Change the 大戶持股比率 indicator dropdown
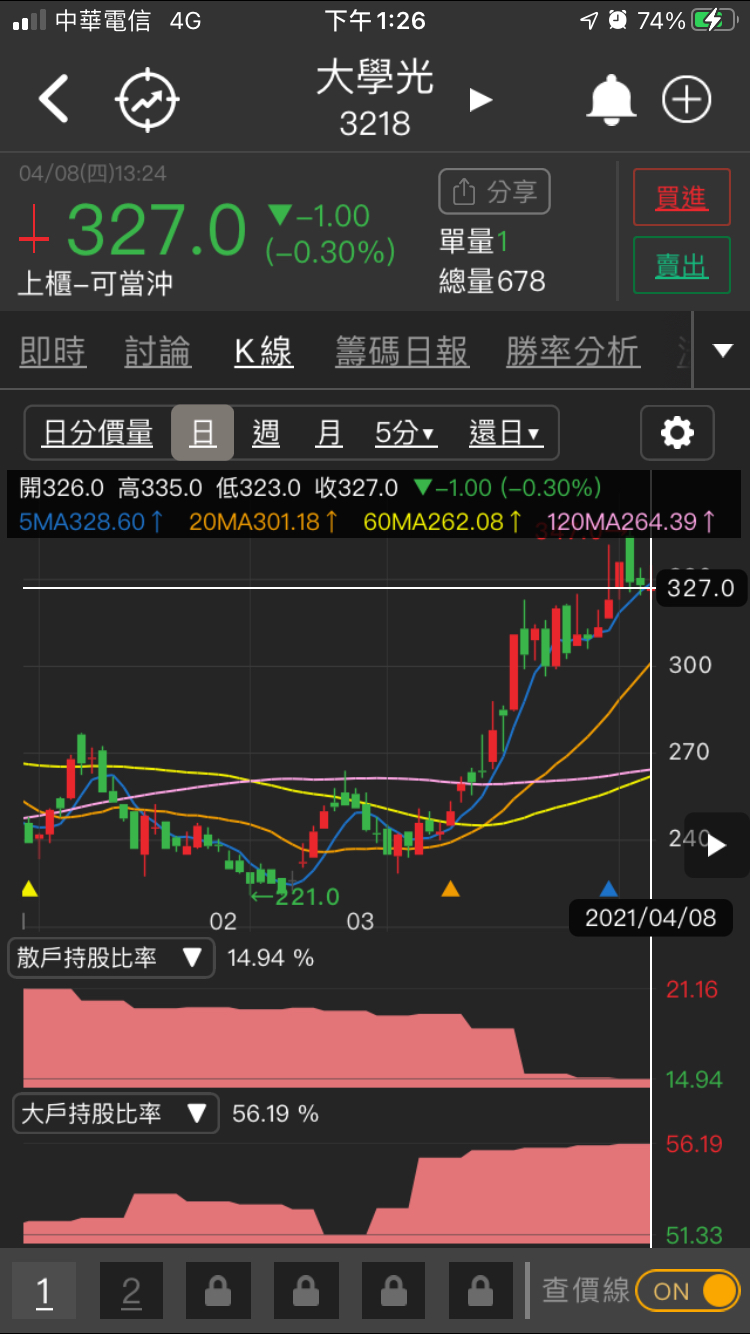This screenshot has height=1334, width=750. [x=115, y=1113]
